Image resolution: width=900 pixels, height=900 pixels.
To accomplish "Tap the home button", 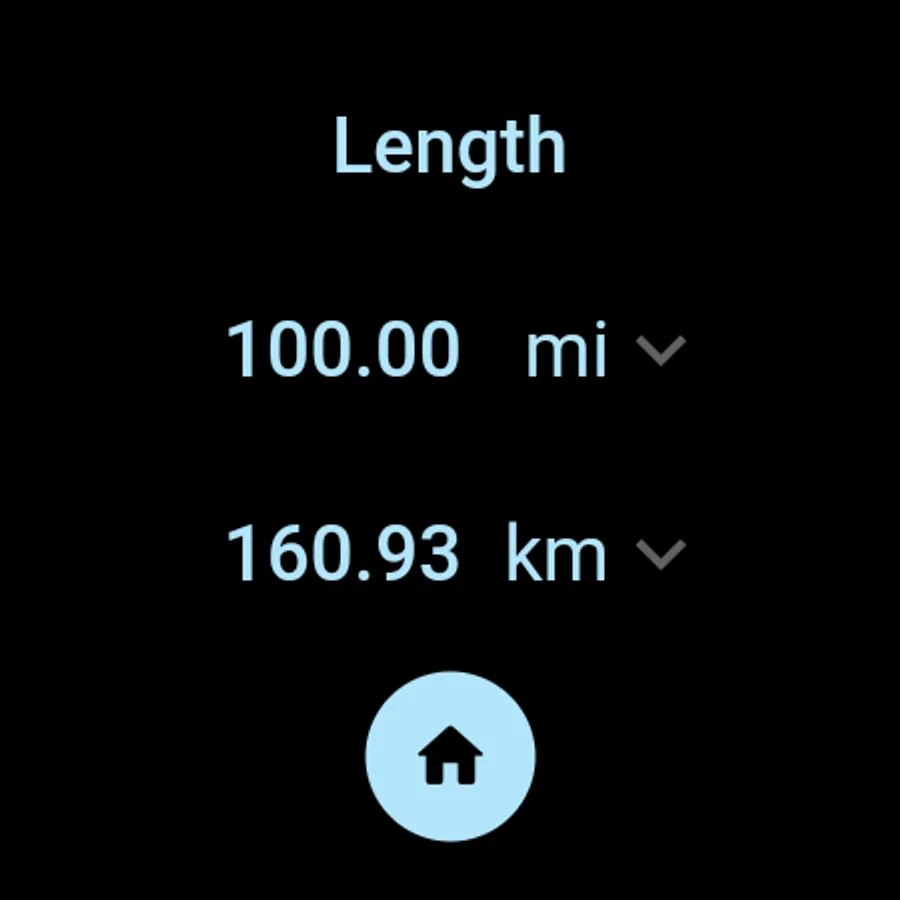I will pyautogui.click(x=450, y=756).
